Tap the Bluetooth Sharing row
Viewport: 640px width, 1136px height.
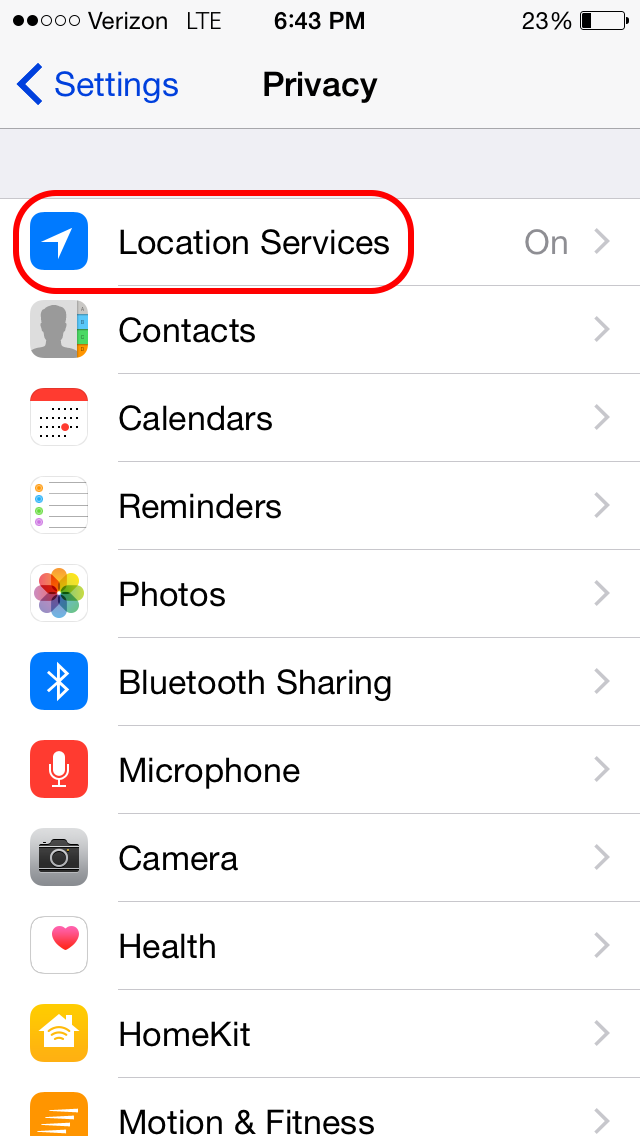[x=320, y=682]
